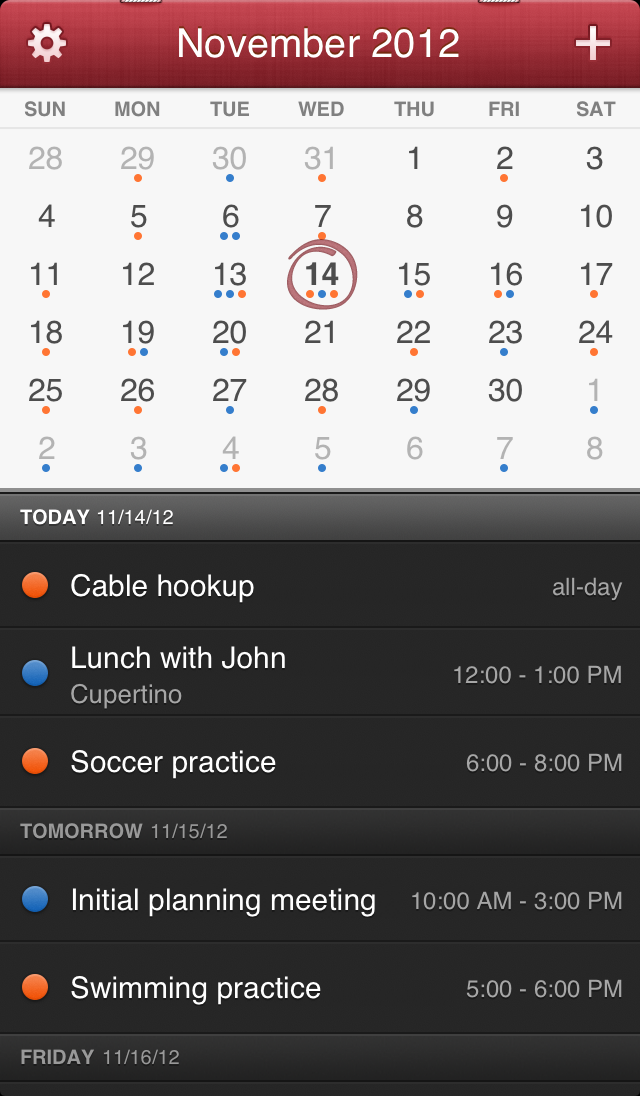This screenshot has width=640, height=1096.
Task: Select October 31 in the calendar
Action: (x=322, y=159)
